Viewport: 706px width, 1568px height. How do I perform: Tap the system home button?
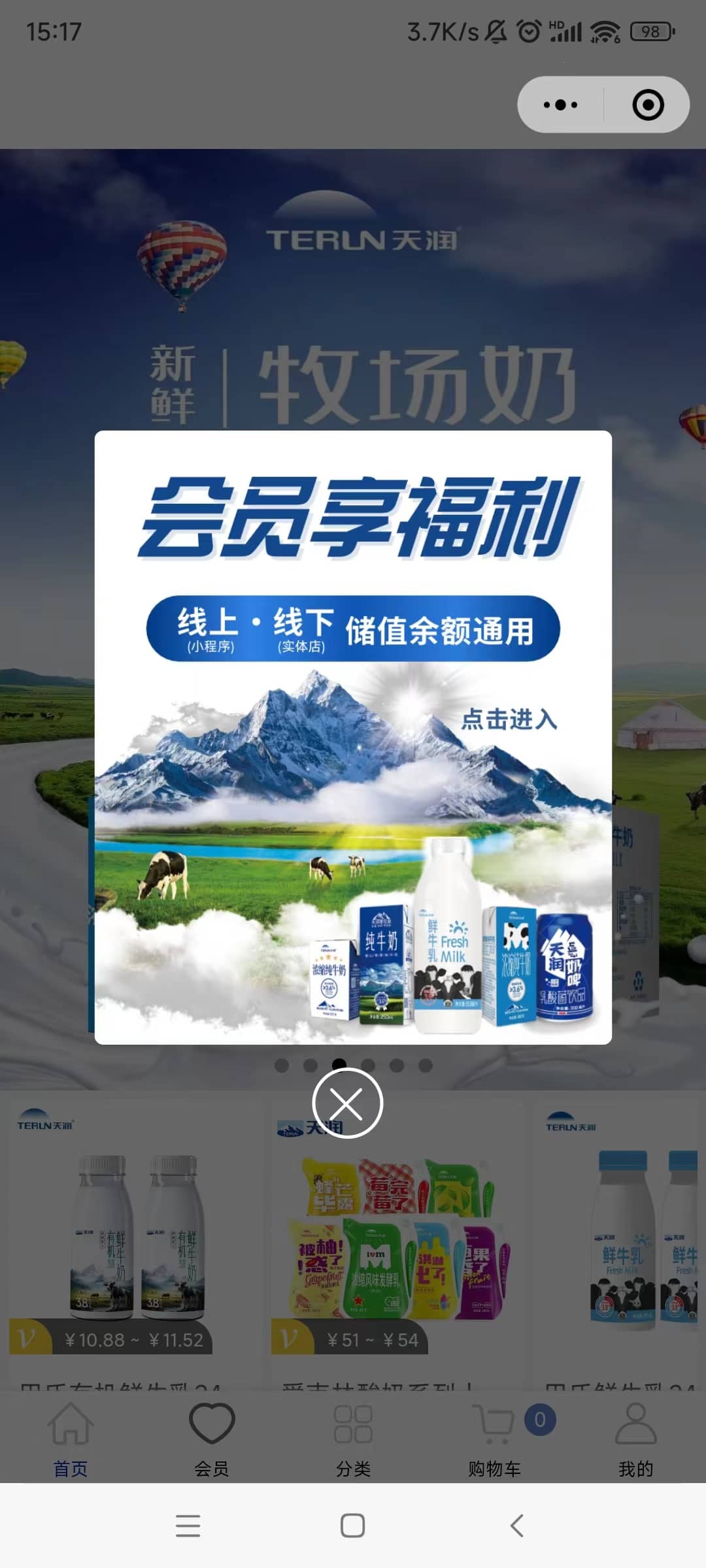[353, 1526]
